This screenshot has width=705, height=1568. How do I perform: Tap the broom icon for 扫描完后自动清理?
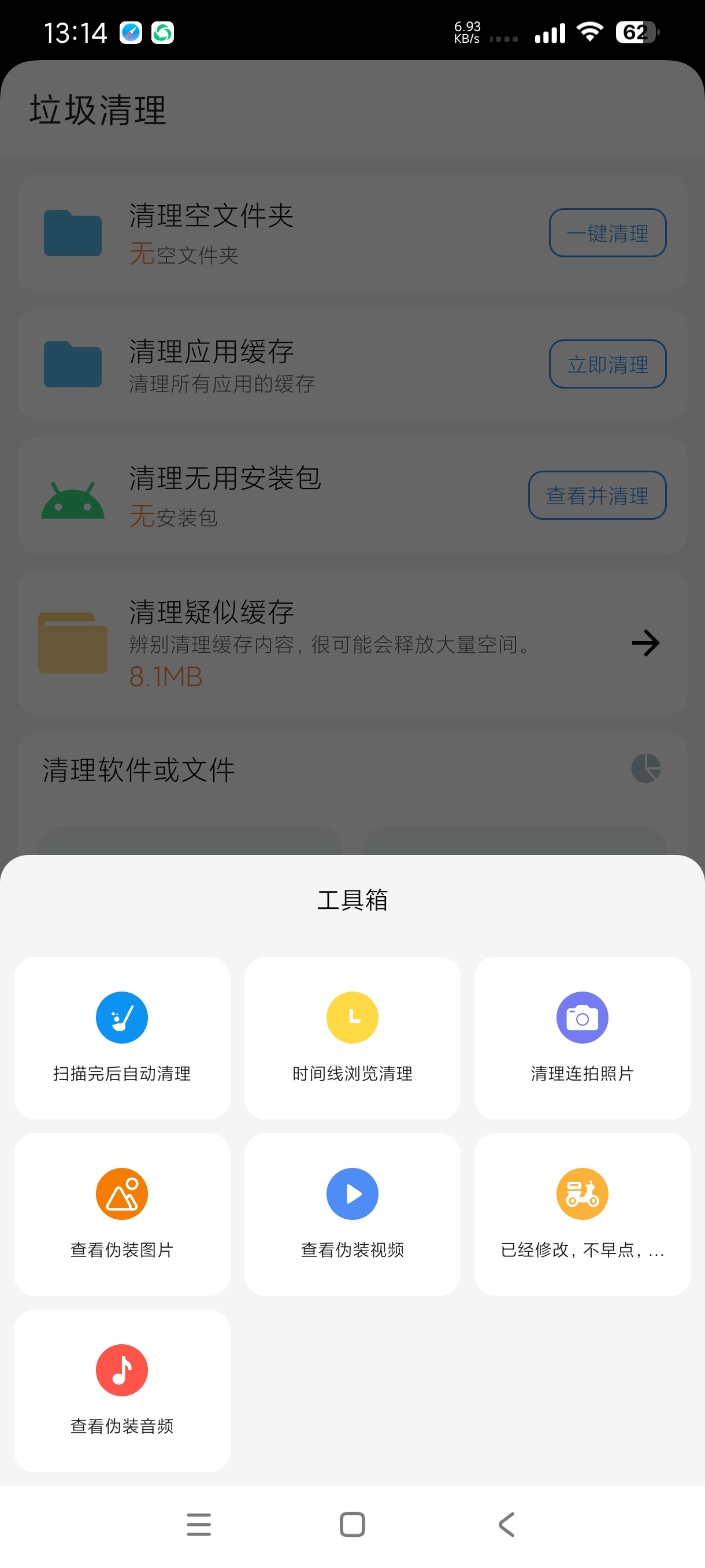[122, 1016]
